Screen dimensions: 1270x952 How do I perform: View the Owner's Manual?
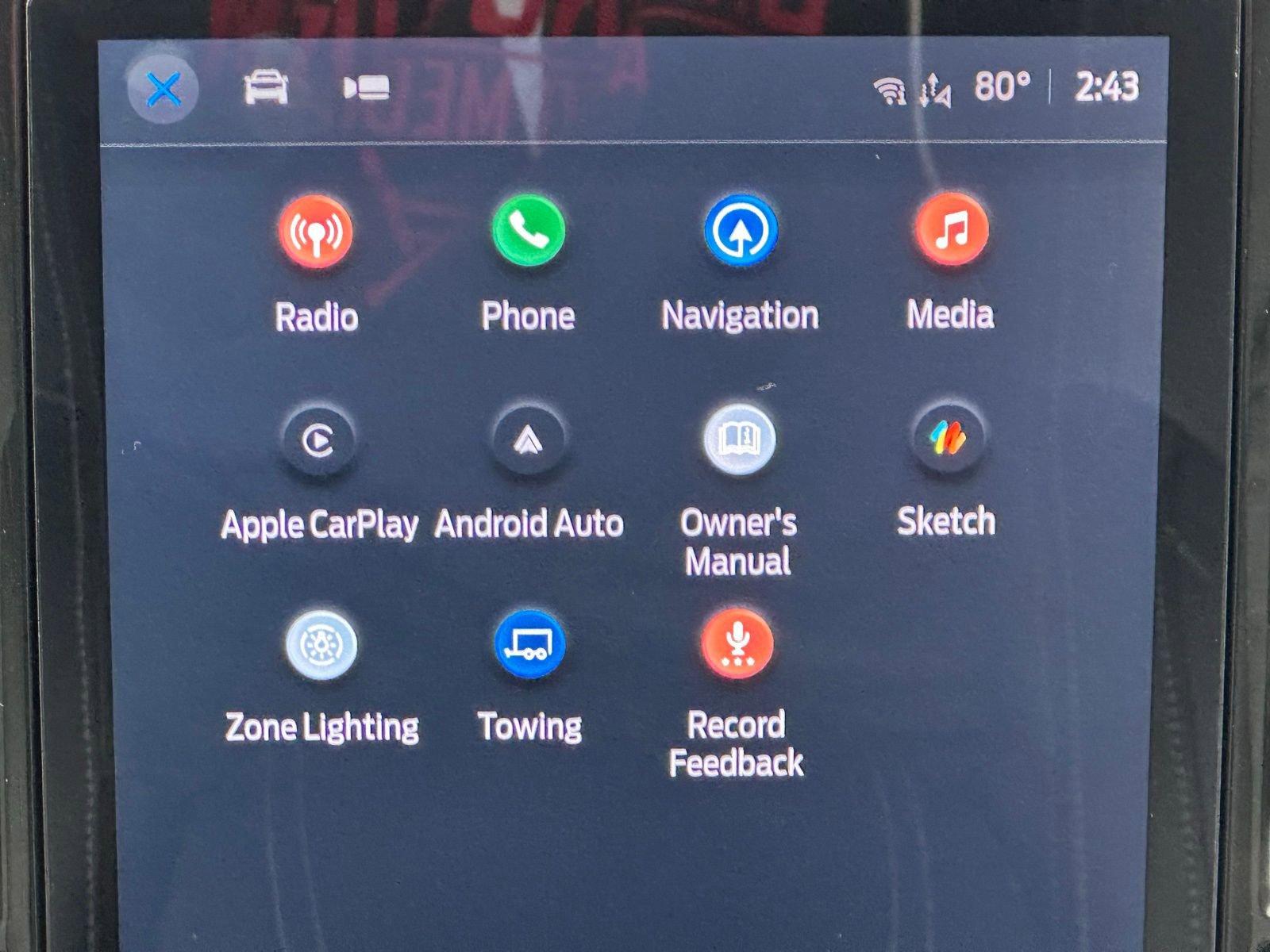pyautogui.click(x=739, y=438)
